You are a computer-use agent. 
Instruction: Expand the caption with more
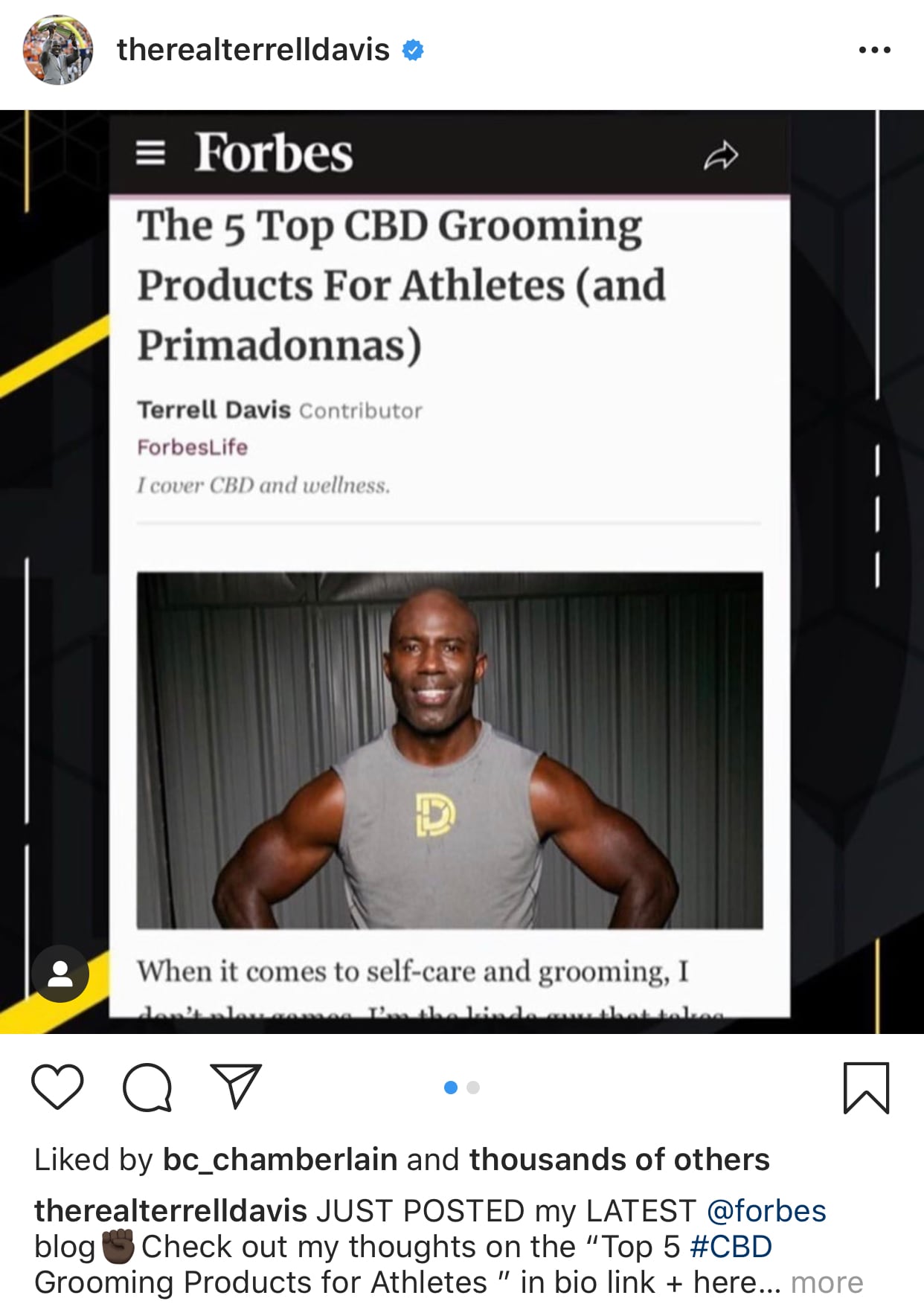[827, 1282]
